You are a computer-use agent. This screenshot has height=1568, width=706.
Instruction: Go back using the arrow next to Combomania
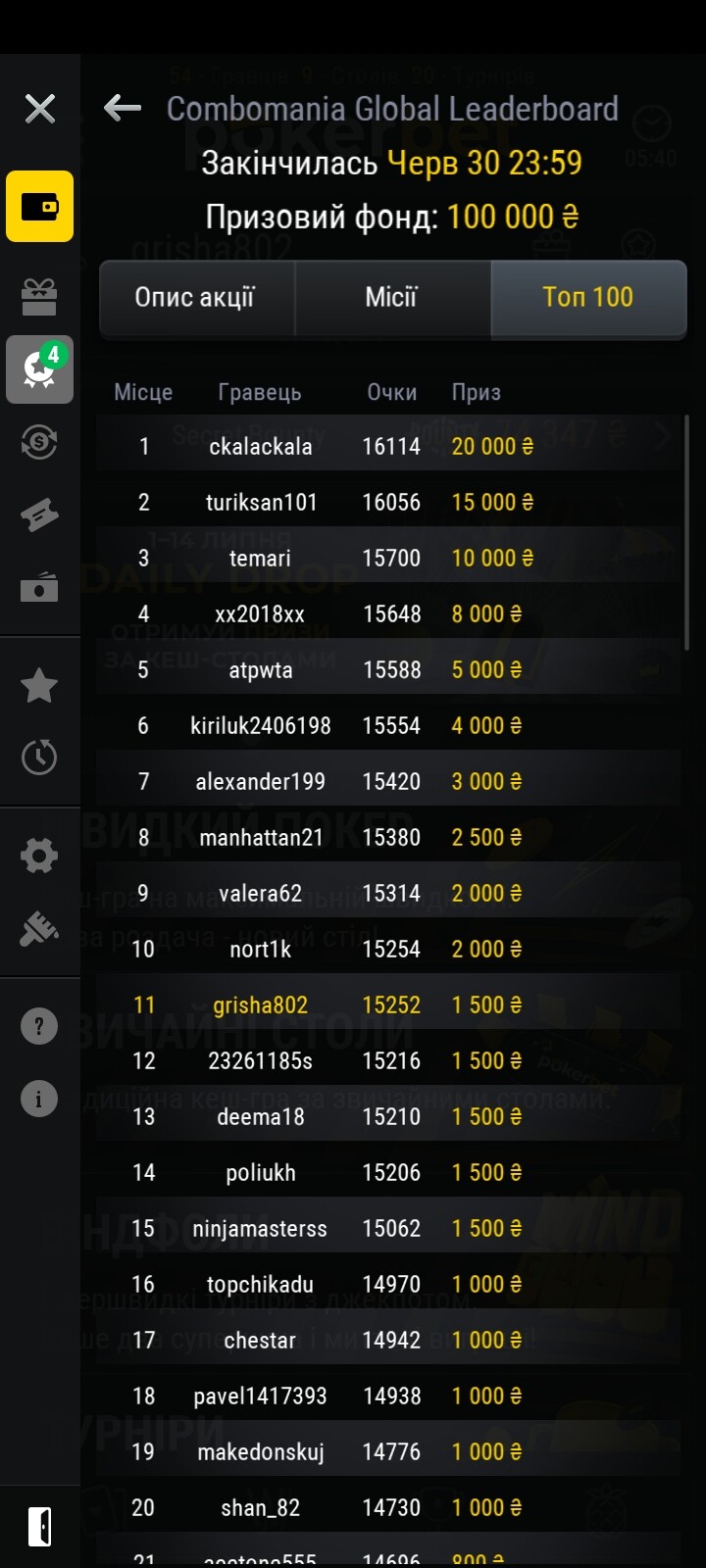click(123, 108)
